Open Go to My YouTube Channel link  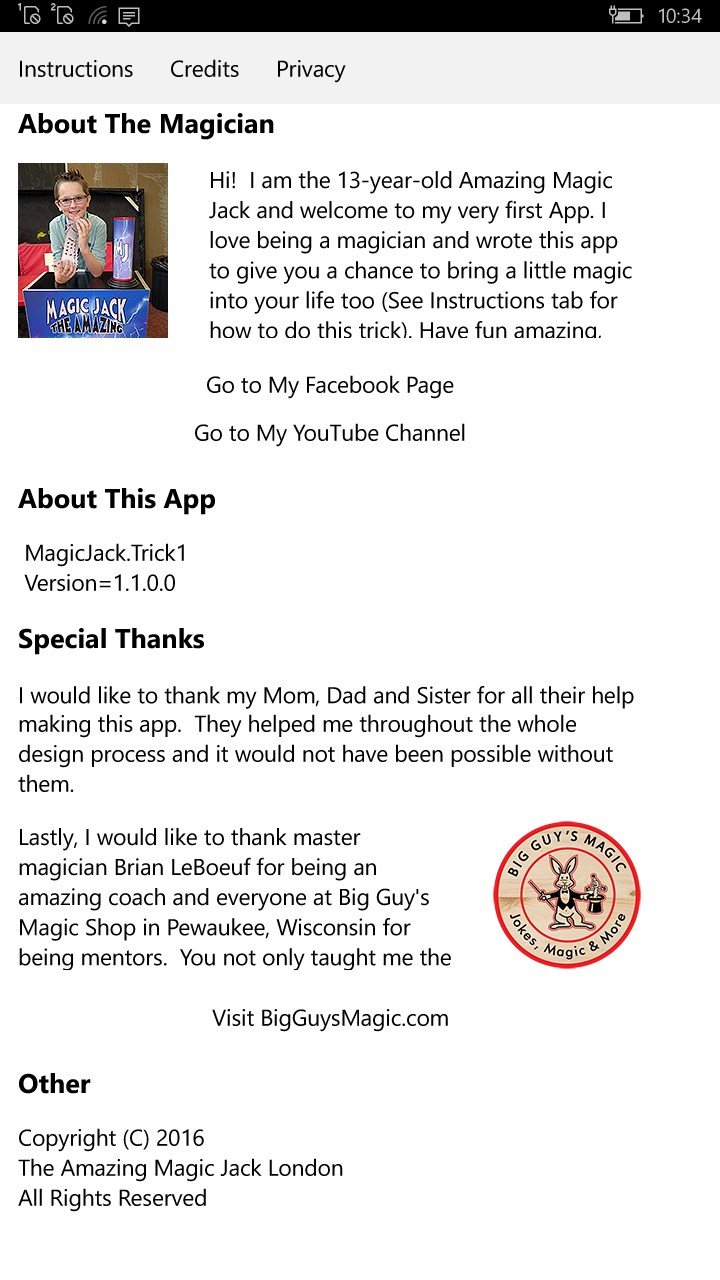pos(330,433)
